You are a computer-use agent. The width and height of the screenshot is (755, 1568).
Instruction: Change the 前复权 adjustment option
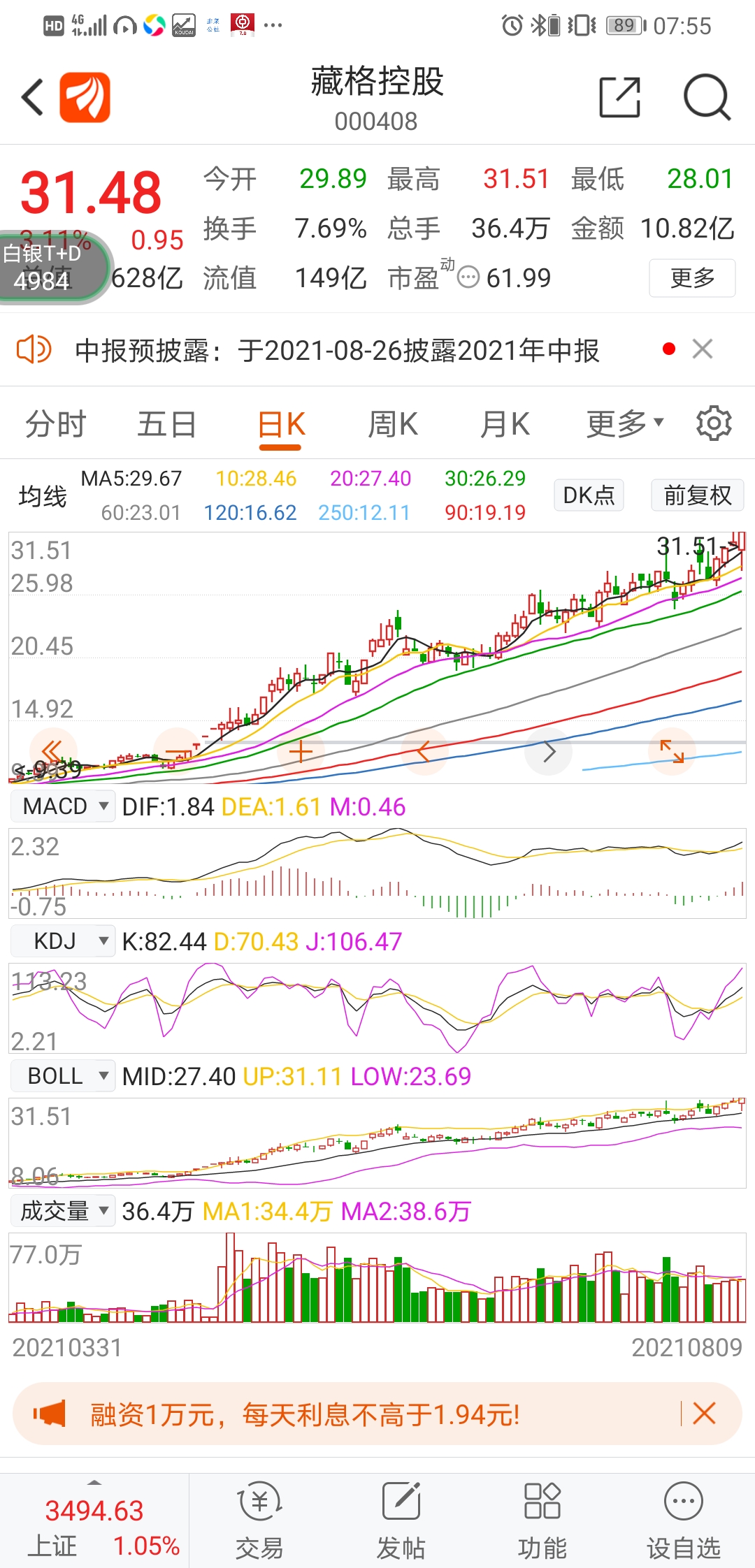[697, 495]
